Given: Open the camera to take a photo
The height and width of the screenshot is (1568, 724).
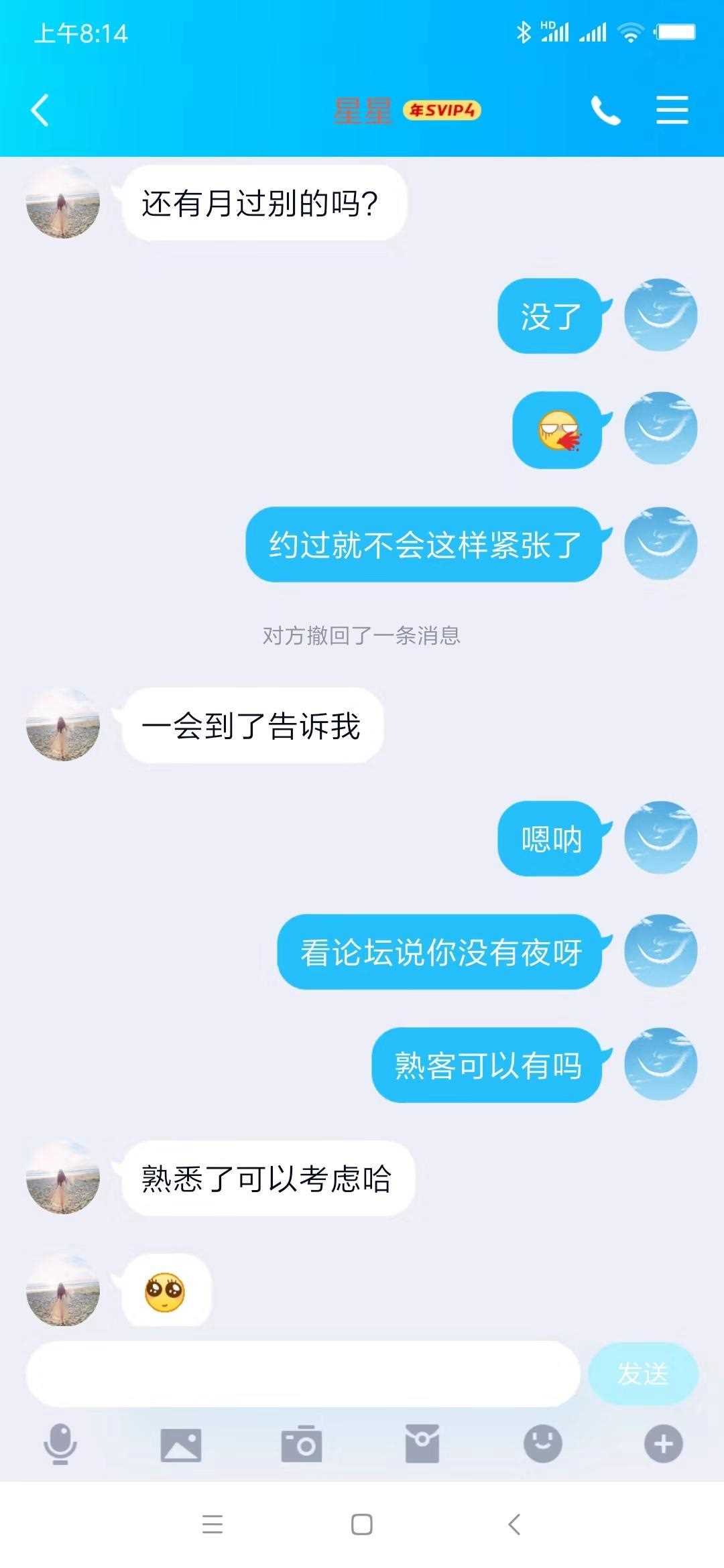Looking at the screenshot, I should pyautogui.click(x=302, y=1443).
